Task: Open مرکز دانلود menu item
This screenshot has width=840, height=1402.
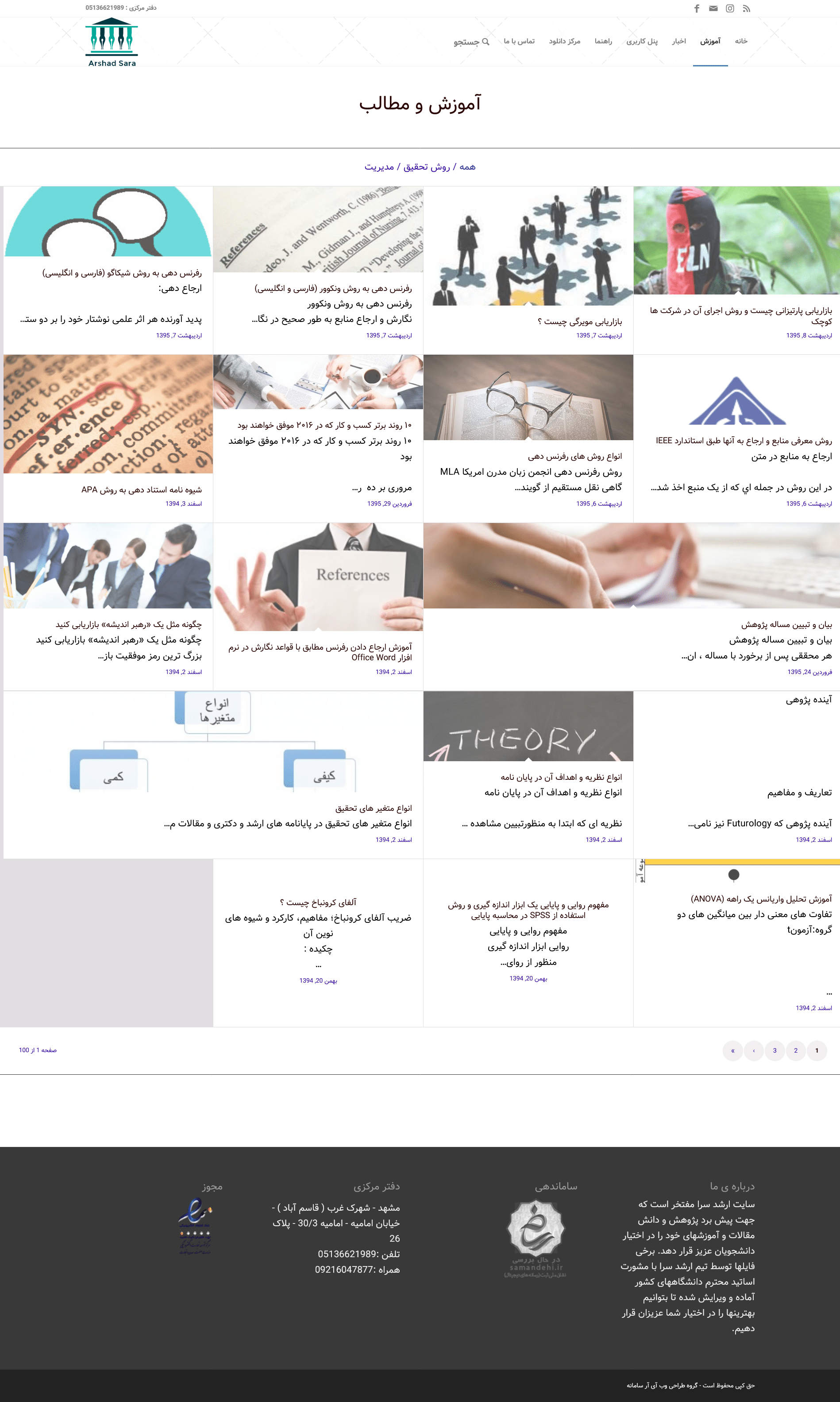Action: pos(564,41)
